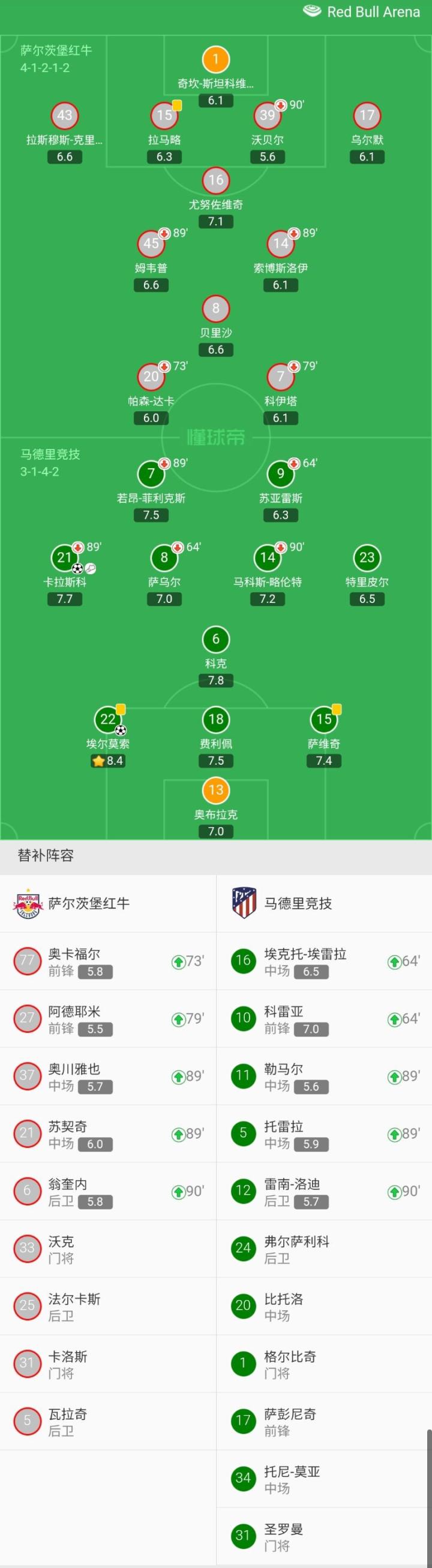View player 尤努佐维奇 number 16
Image resolution: width=432 pixels, height=1568 pixels.
click(x=215, y=181)
